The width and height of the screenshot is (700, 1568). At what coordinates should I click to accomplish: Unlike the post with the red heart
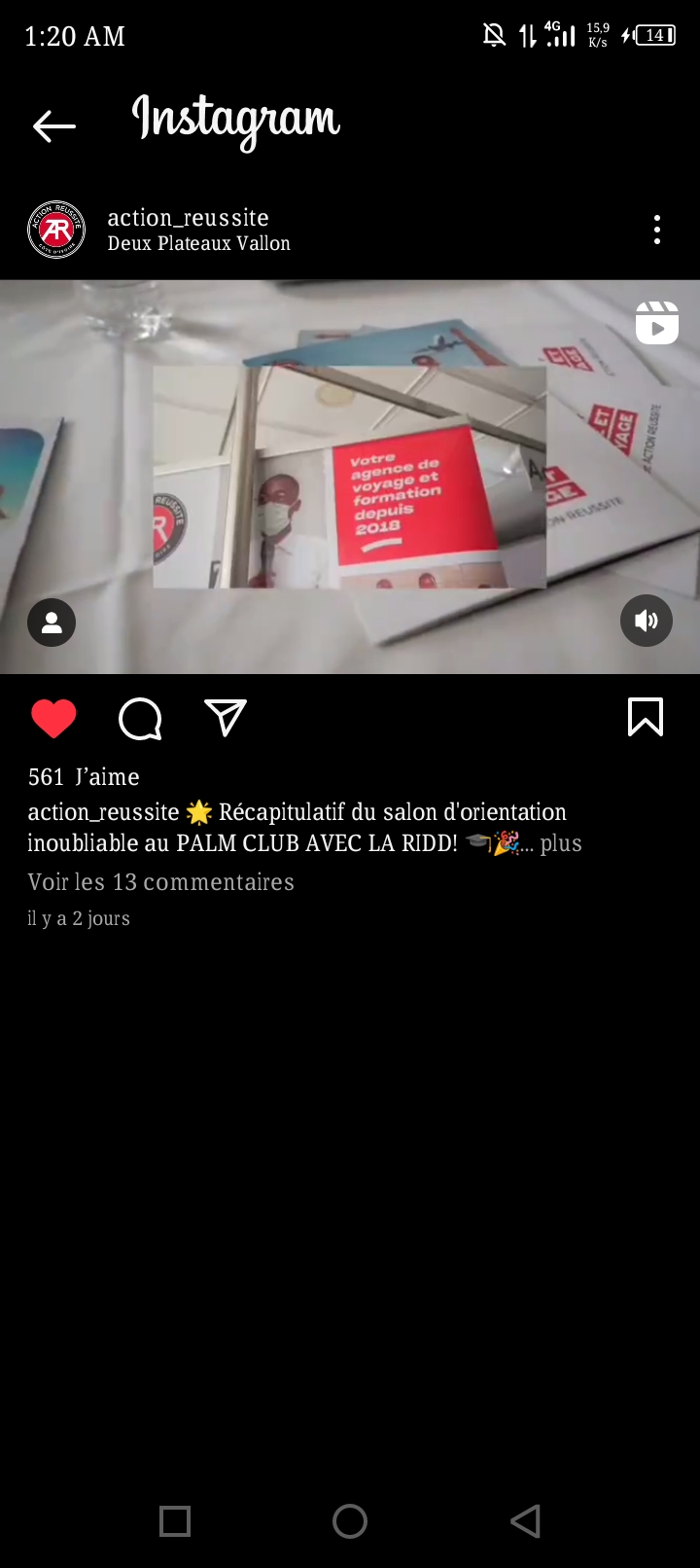coord(53,719)
